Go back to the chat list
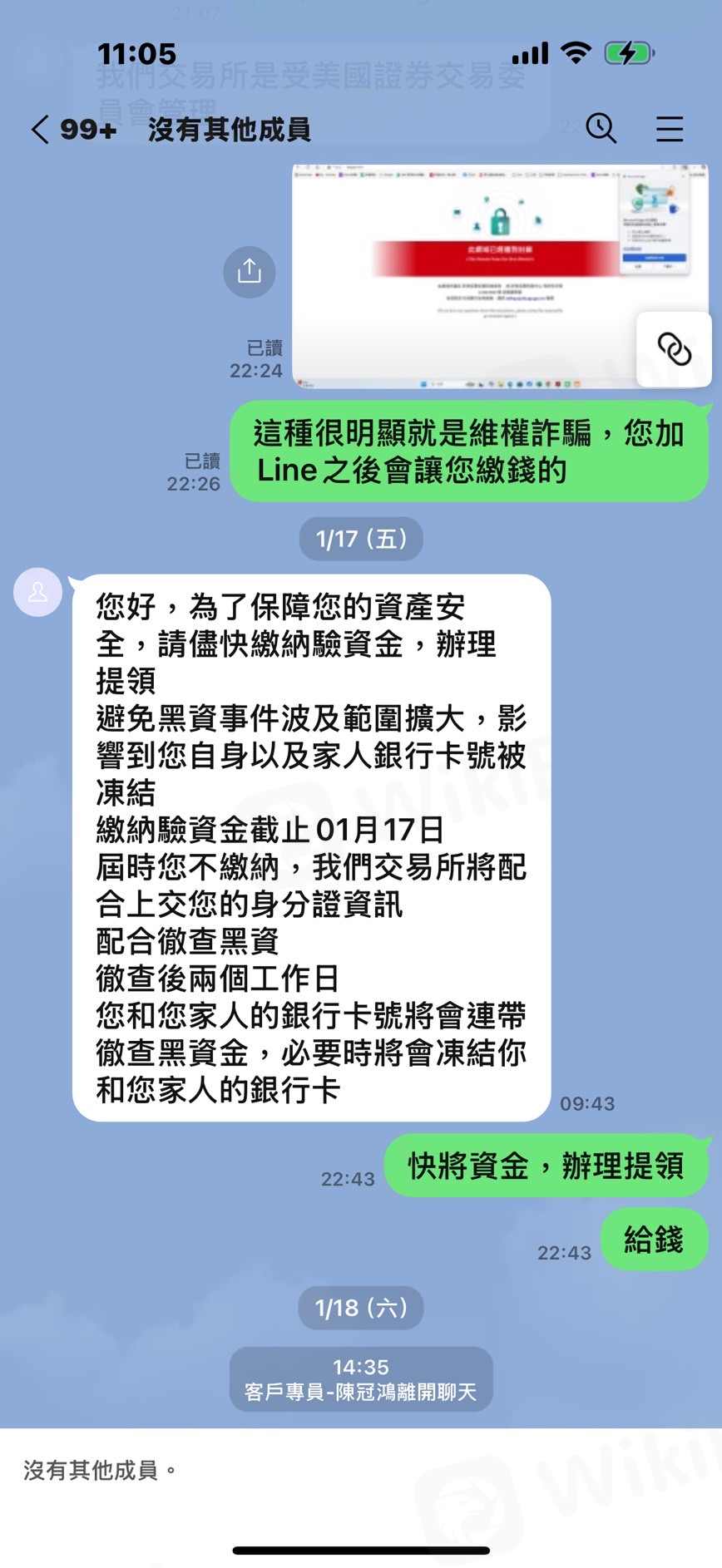 [40, 130]
